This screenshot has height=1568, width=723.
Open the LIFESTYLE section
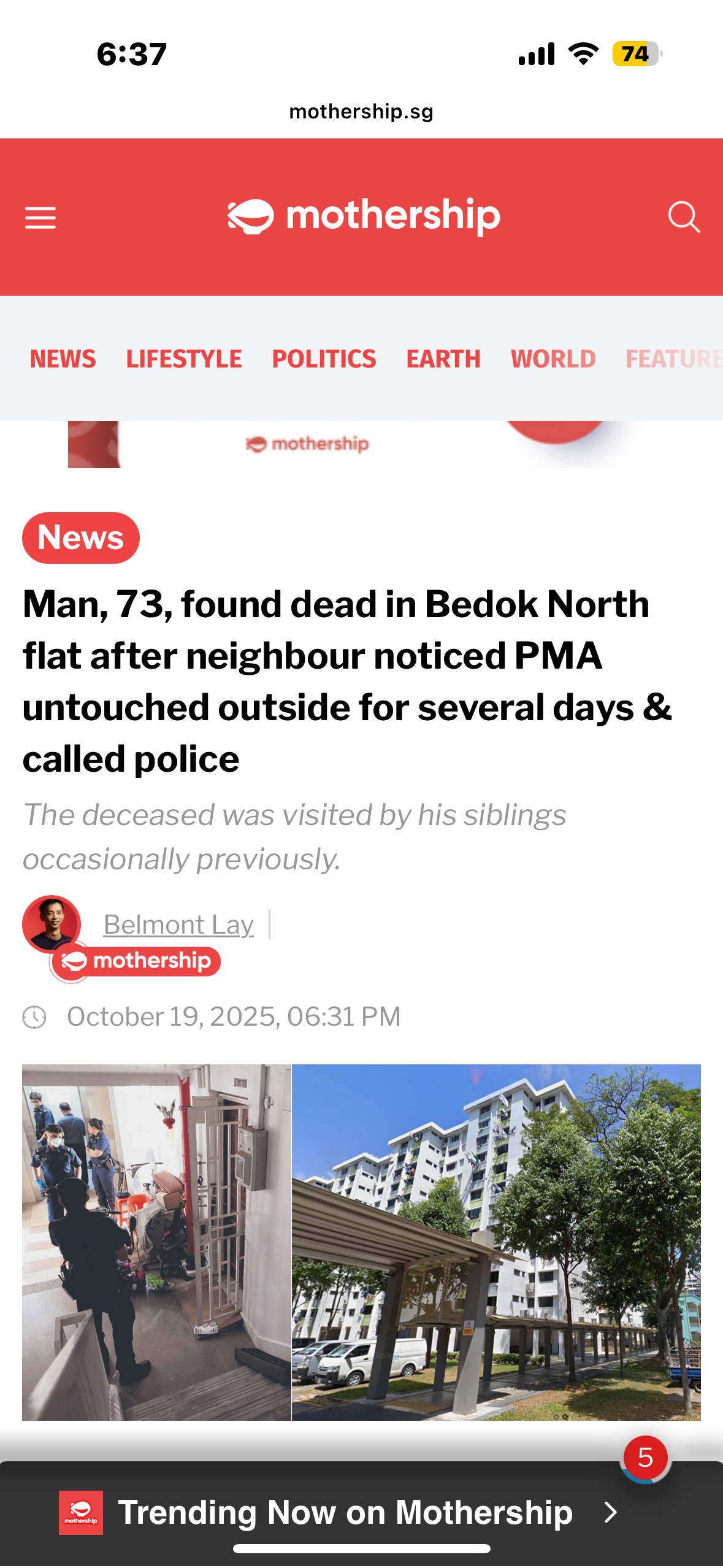pyautogui.click(x=184, y=359)
